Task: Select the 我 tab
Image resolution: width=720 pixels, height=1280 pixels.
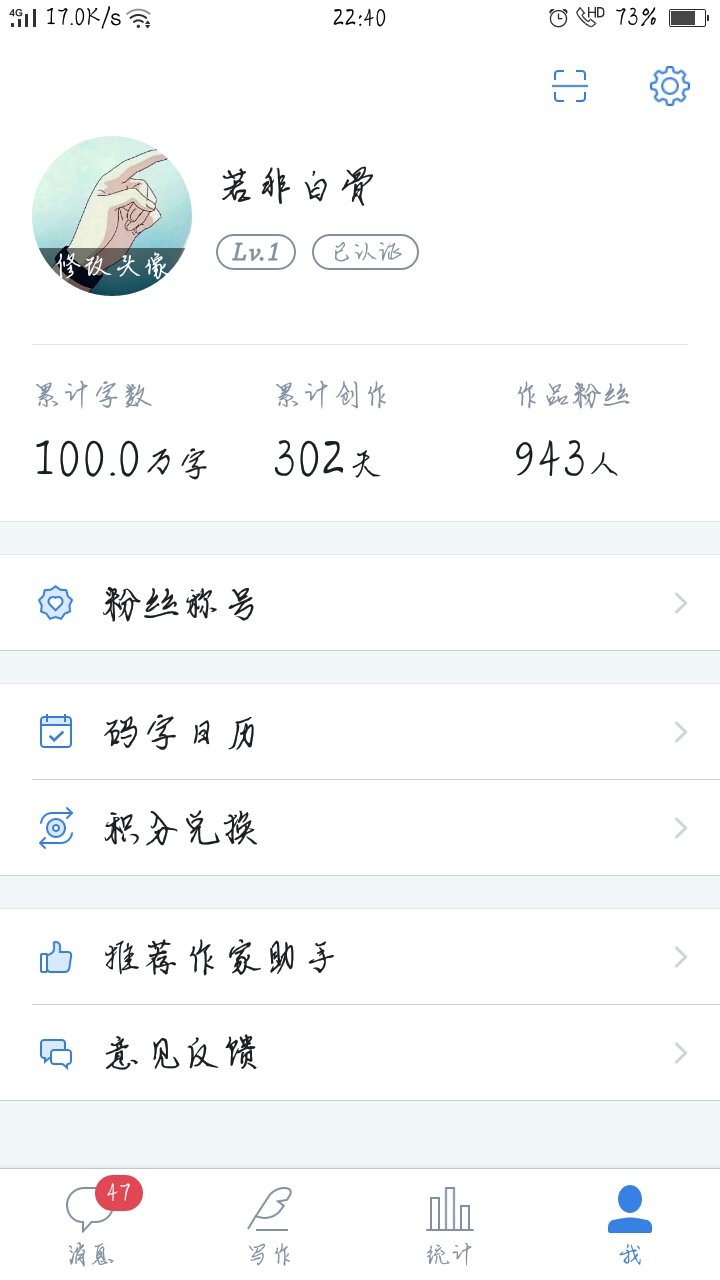Action: [x=630, y=1224]
